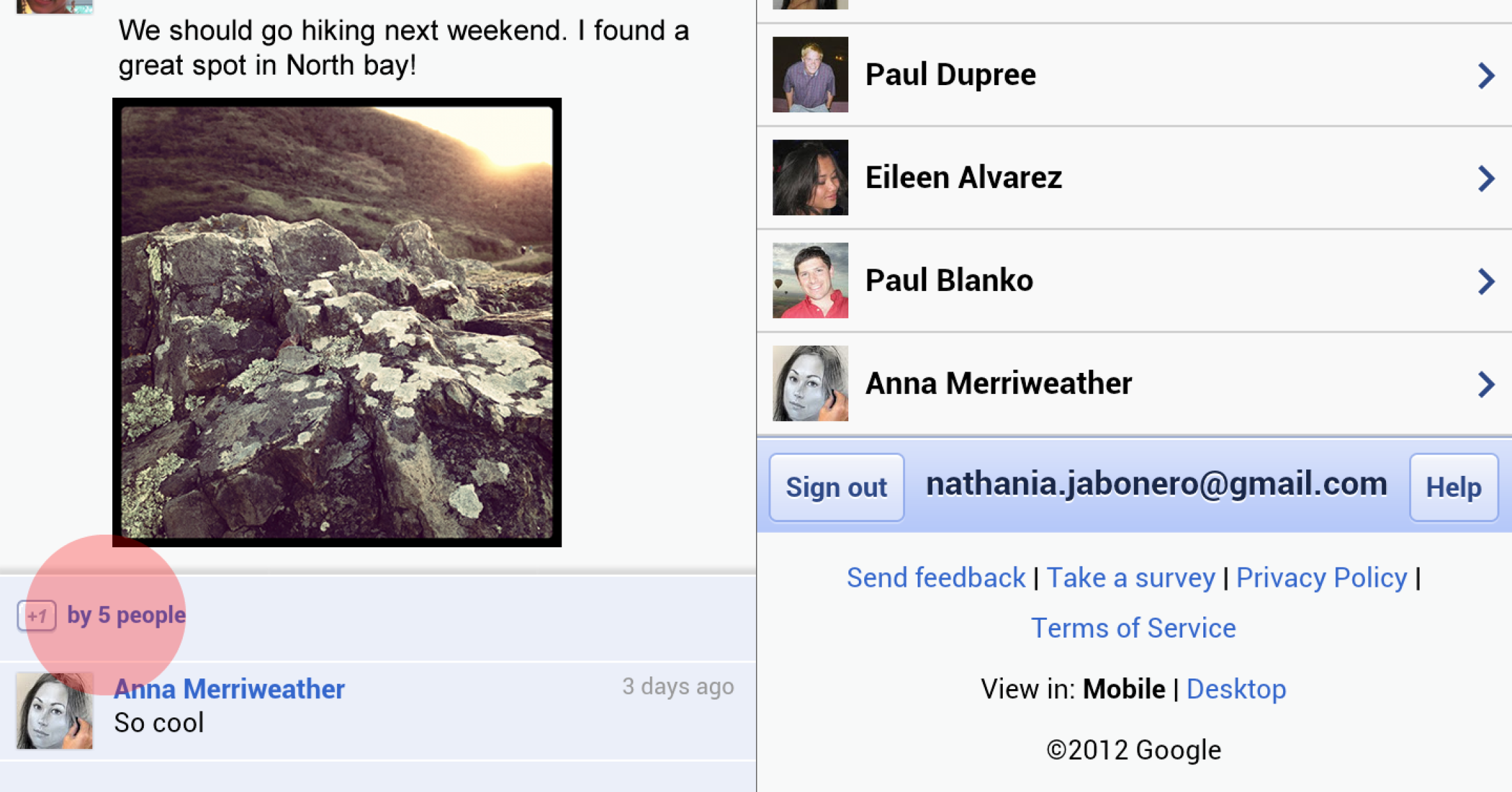Open Anna Merriweather in the people list
The height and width of the screenshot is (792, 1512).
(x=1133, y=383)
